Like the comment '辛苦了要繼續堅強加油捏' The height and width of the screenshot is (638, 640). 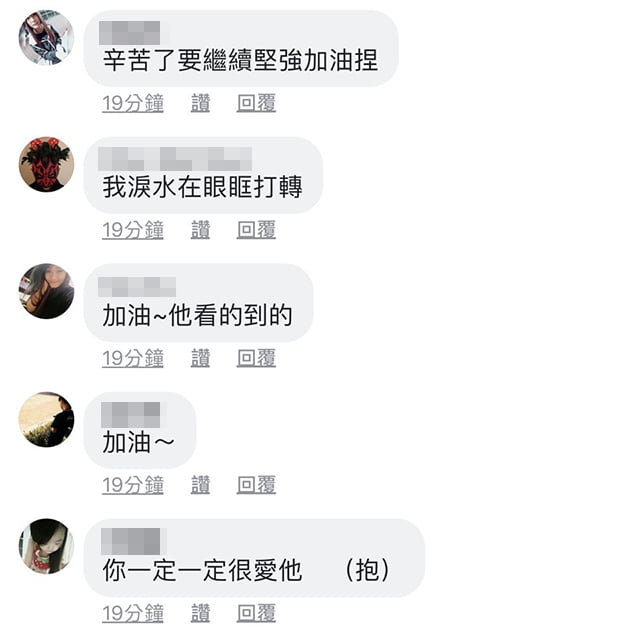[x=200, y=103]
